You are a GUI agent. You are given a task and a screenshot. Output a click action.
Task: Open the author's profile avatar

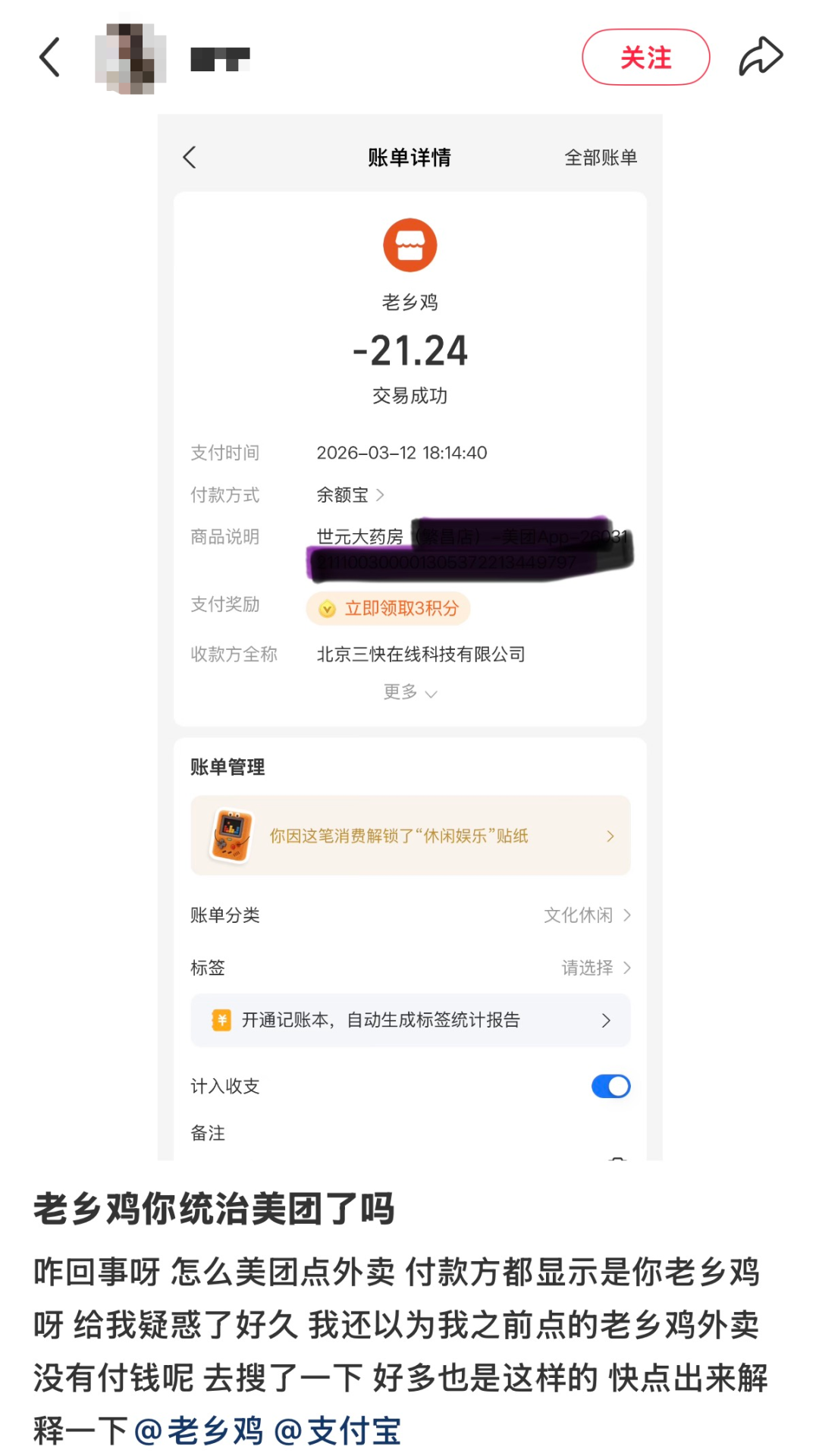point(130,58)
